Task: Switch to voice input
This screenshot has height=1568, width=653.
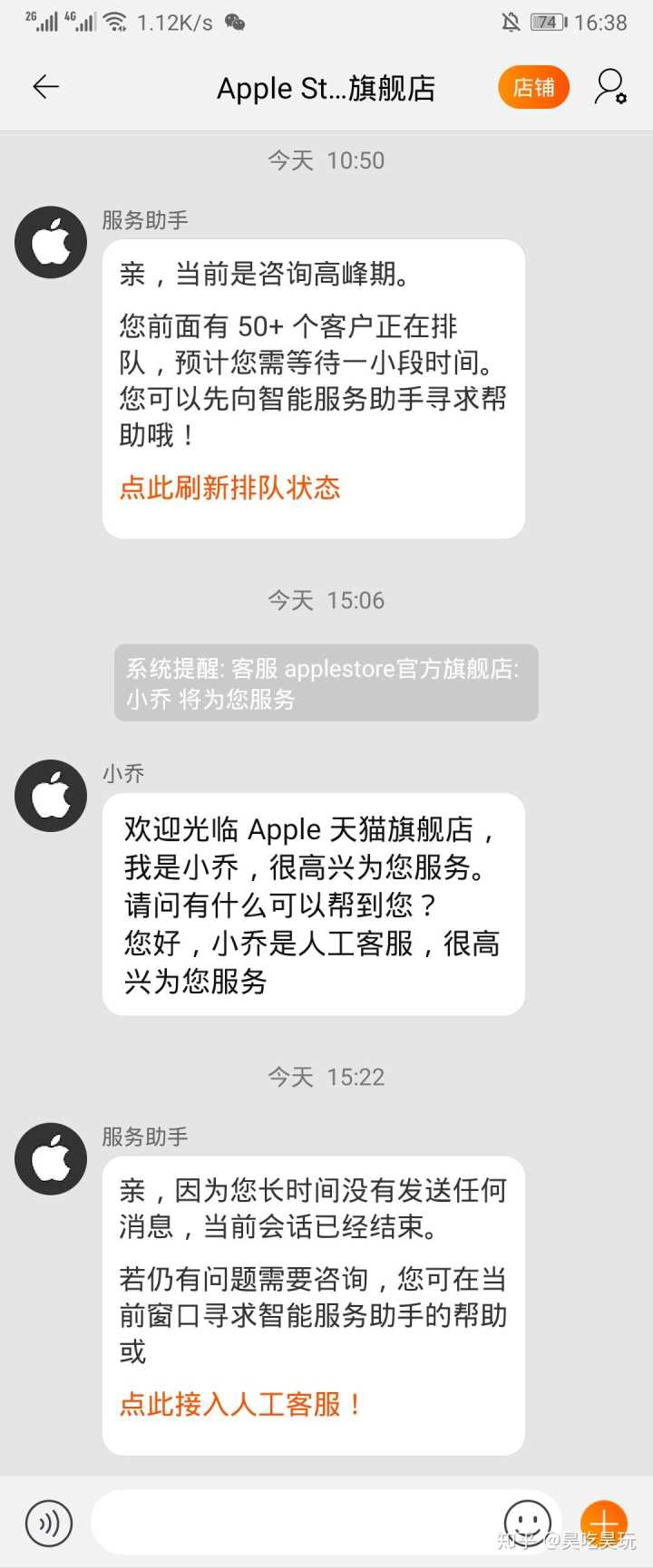Action: pos(49,1523)
